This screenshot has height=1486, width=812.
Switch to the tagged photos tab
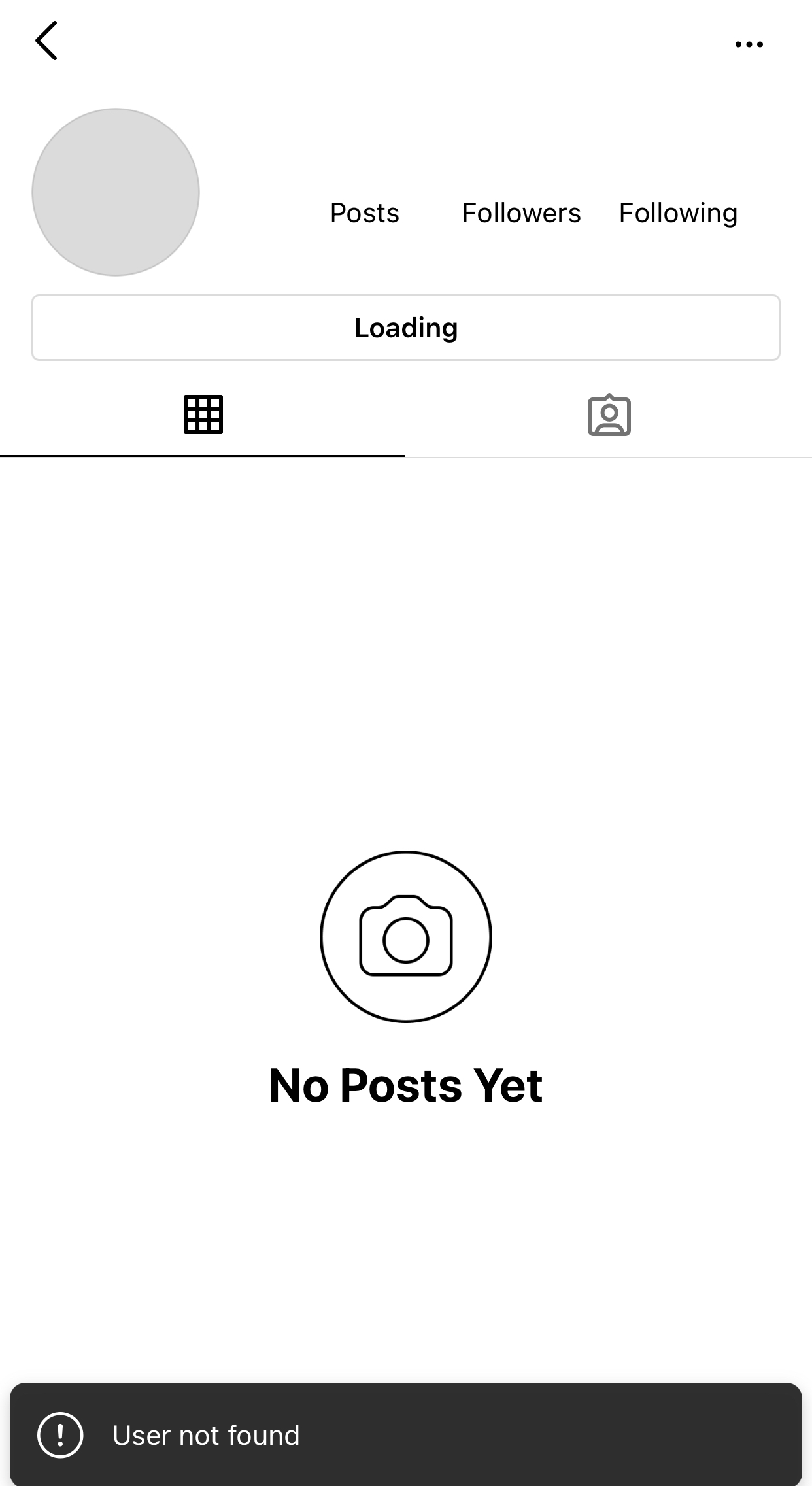[609, 414]
